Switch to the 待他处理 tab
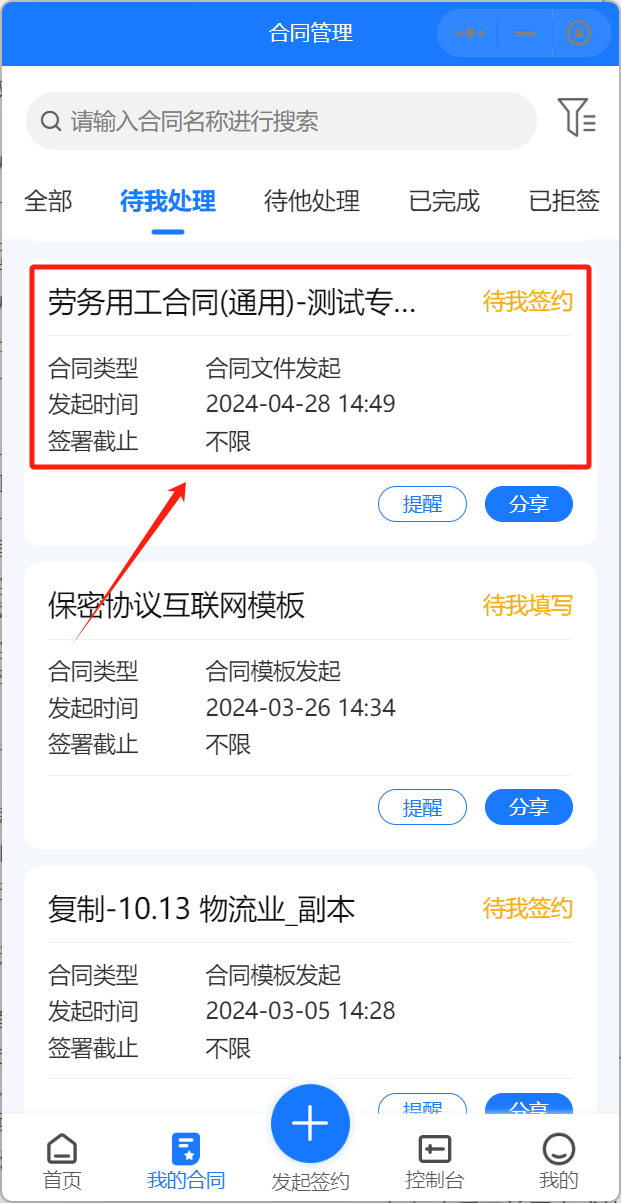Viewport: 621px width, 1203px height. point(311,201)
